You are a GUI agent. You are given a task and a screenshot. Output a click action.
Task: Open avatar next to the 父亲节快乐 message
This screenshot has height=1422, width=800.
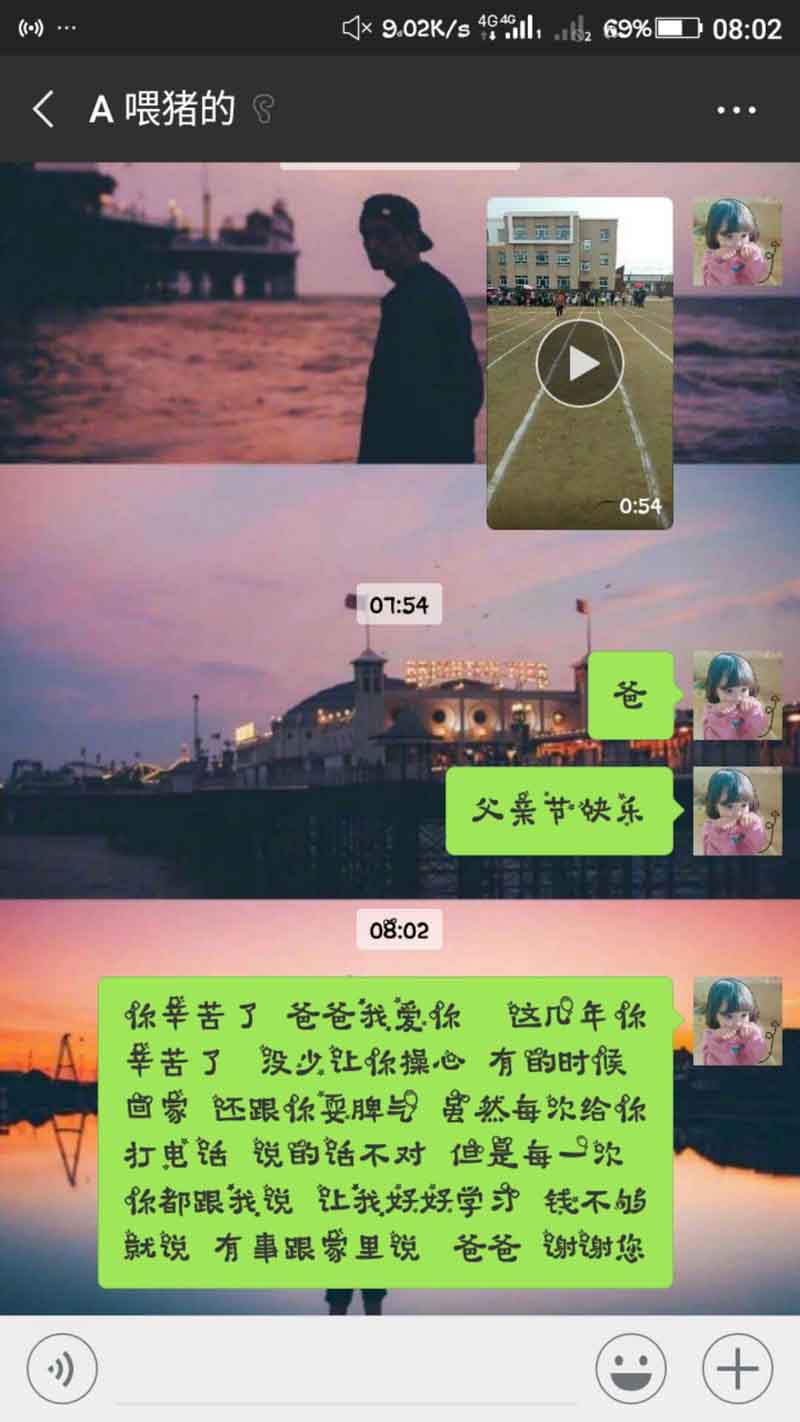[x=738, y=811]
